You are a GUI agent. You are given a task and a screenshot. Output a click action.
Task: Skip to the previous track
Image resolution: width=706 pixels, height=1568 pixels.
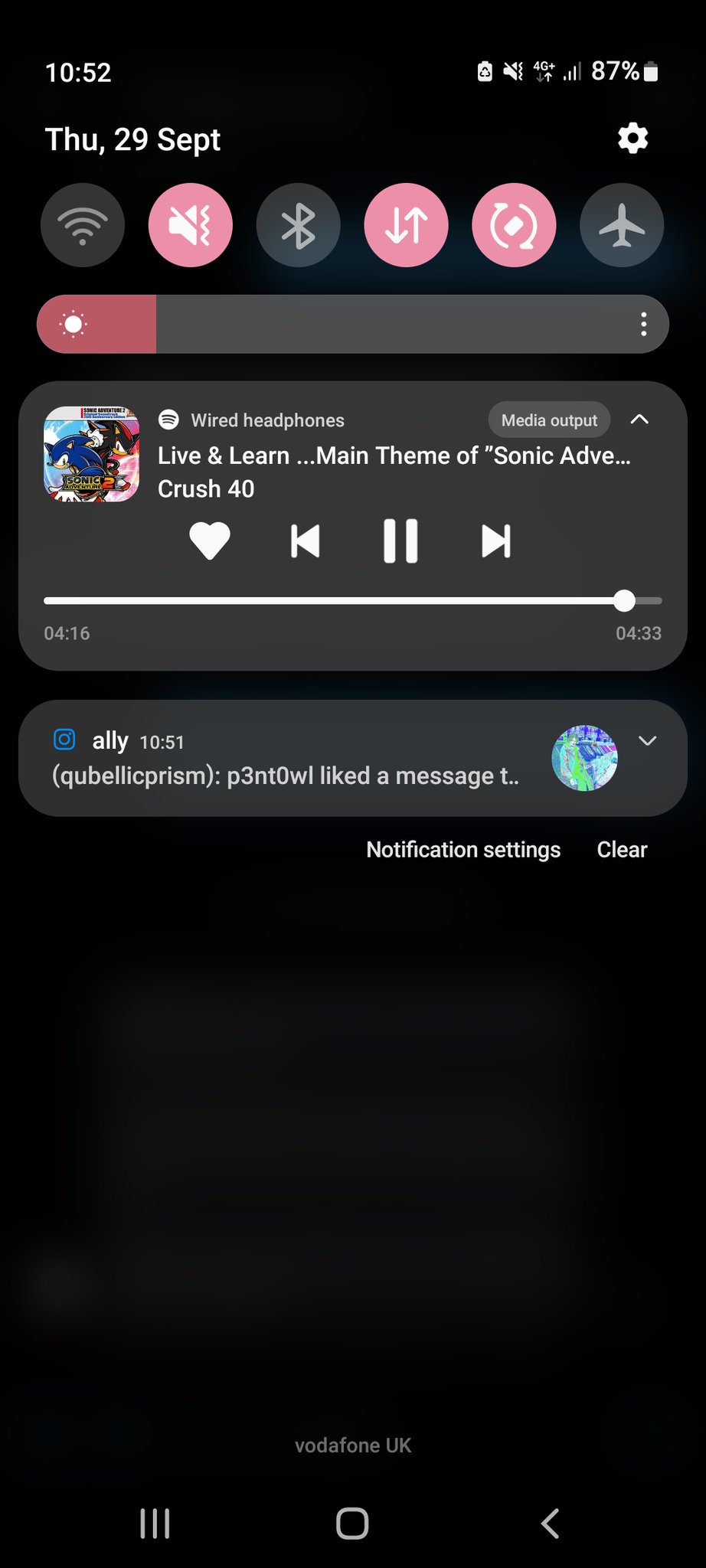[x=305, y=541]
